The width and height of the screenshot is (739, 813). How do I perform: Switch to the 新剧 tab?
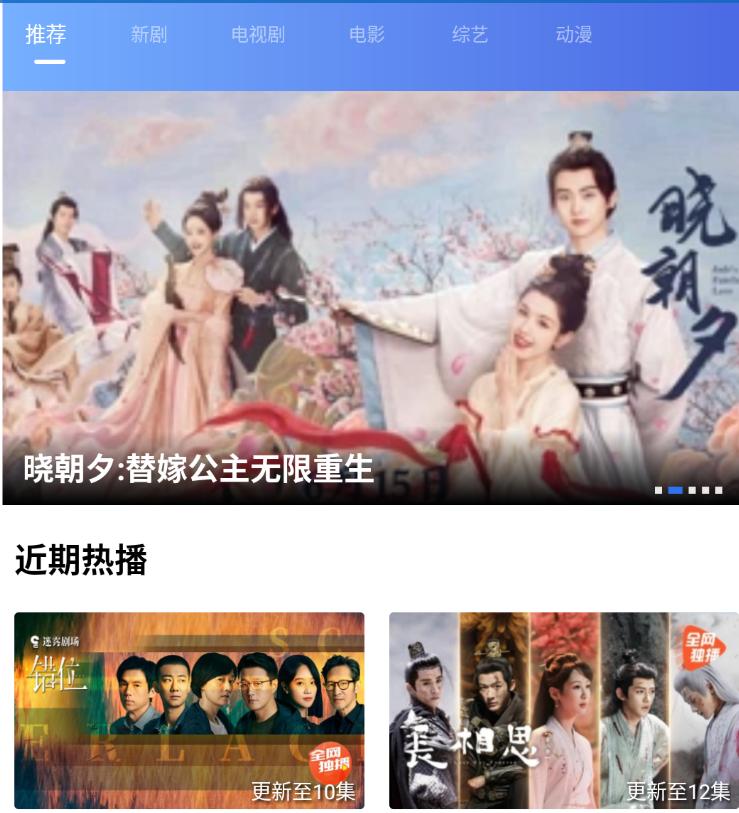point(149,35)
